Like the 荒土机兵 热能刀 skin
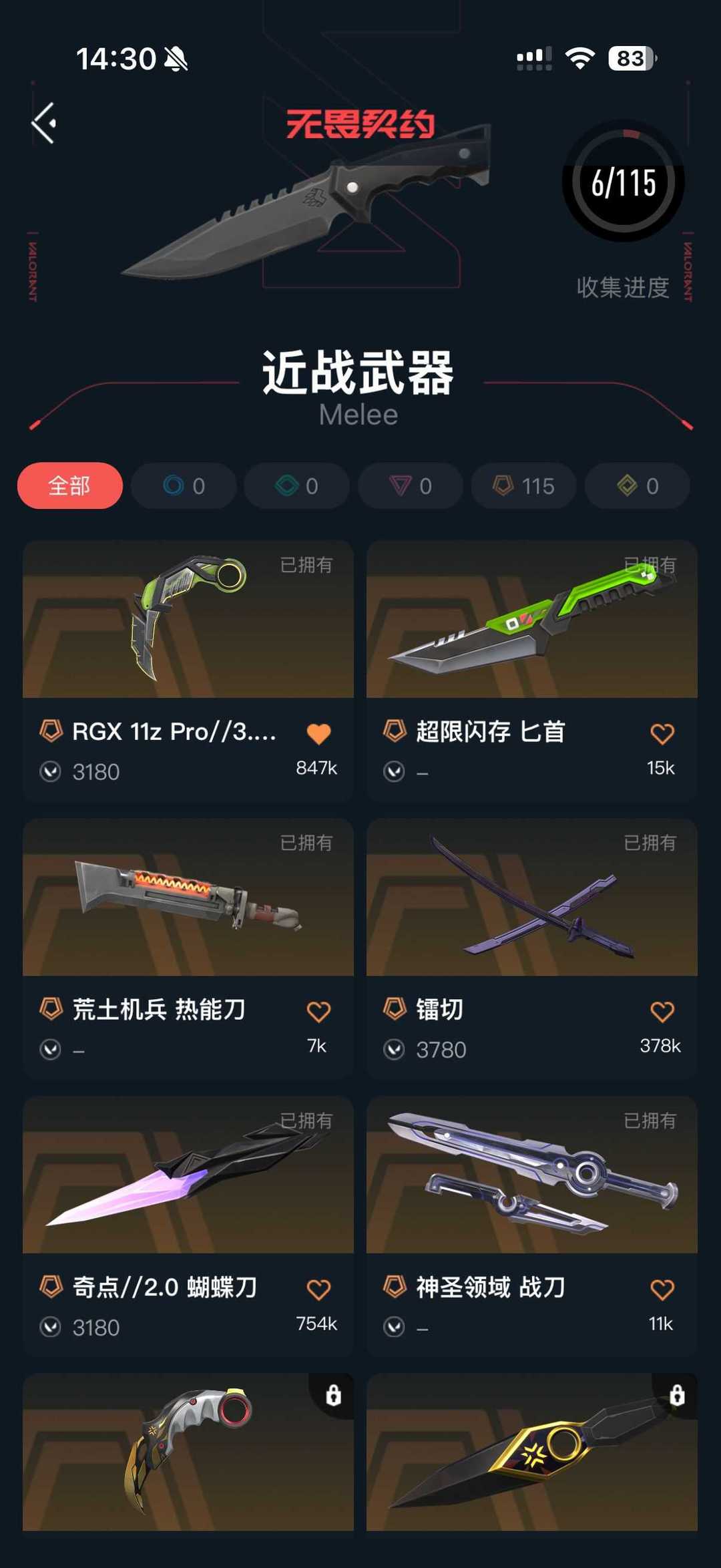This screenshot has height=1568, width=721. (318, 1011)
